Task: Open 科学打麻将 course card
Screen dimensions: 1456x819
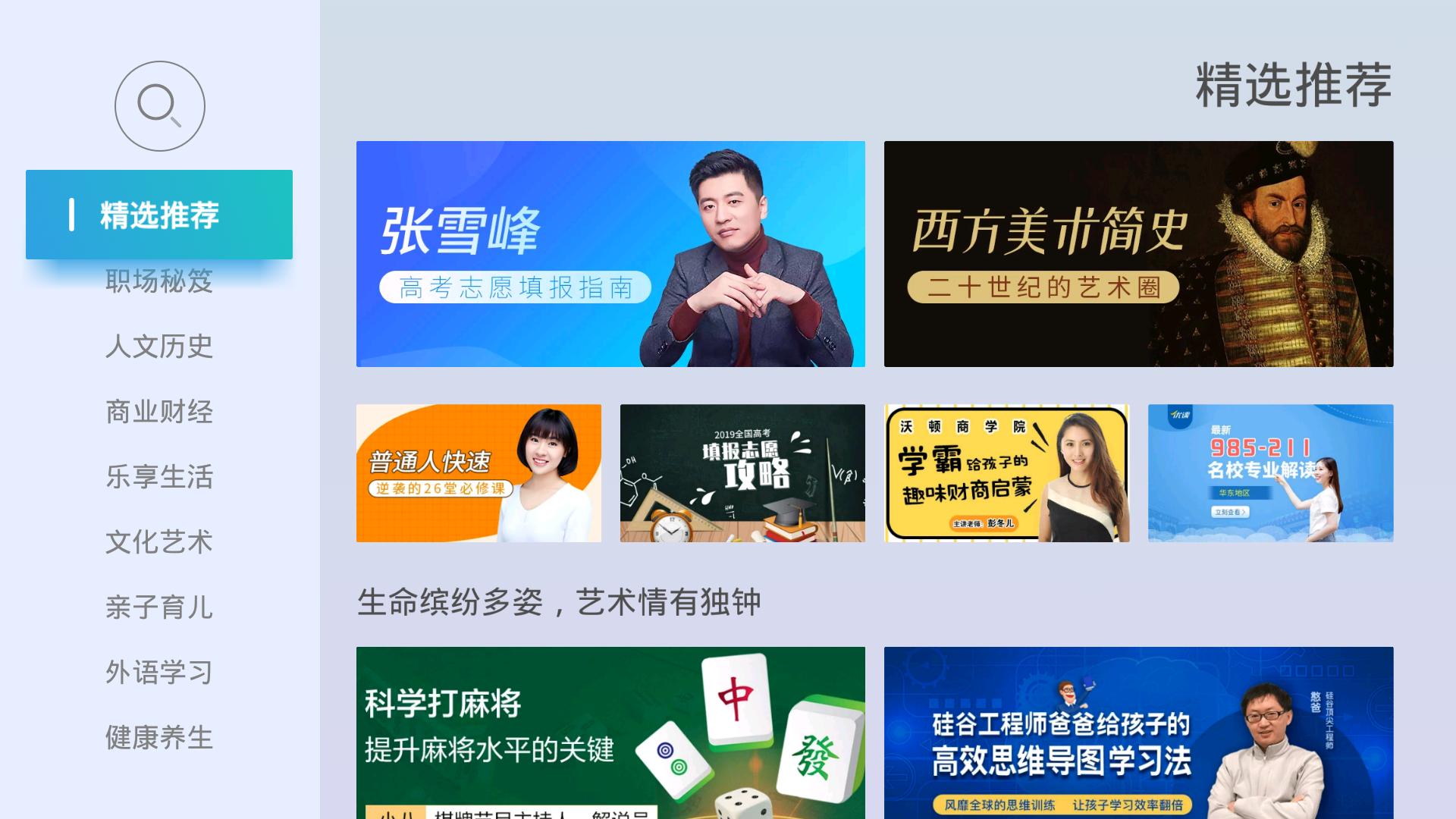Action: 610,732
